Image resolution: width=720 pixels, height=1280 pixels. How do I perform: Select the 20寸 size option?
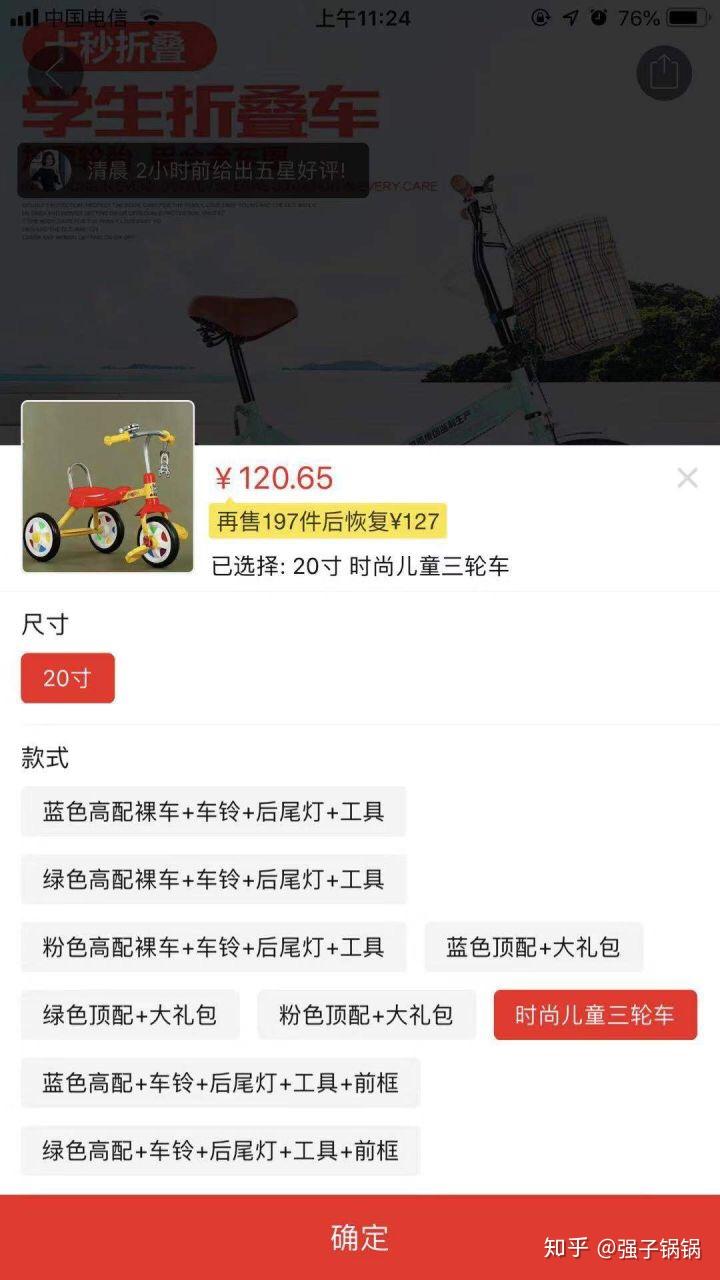tap(67, 677)
